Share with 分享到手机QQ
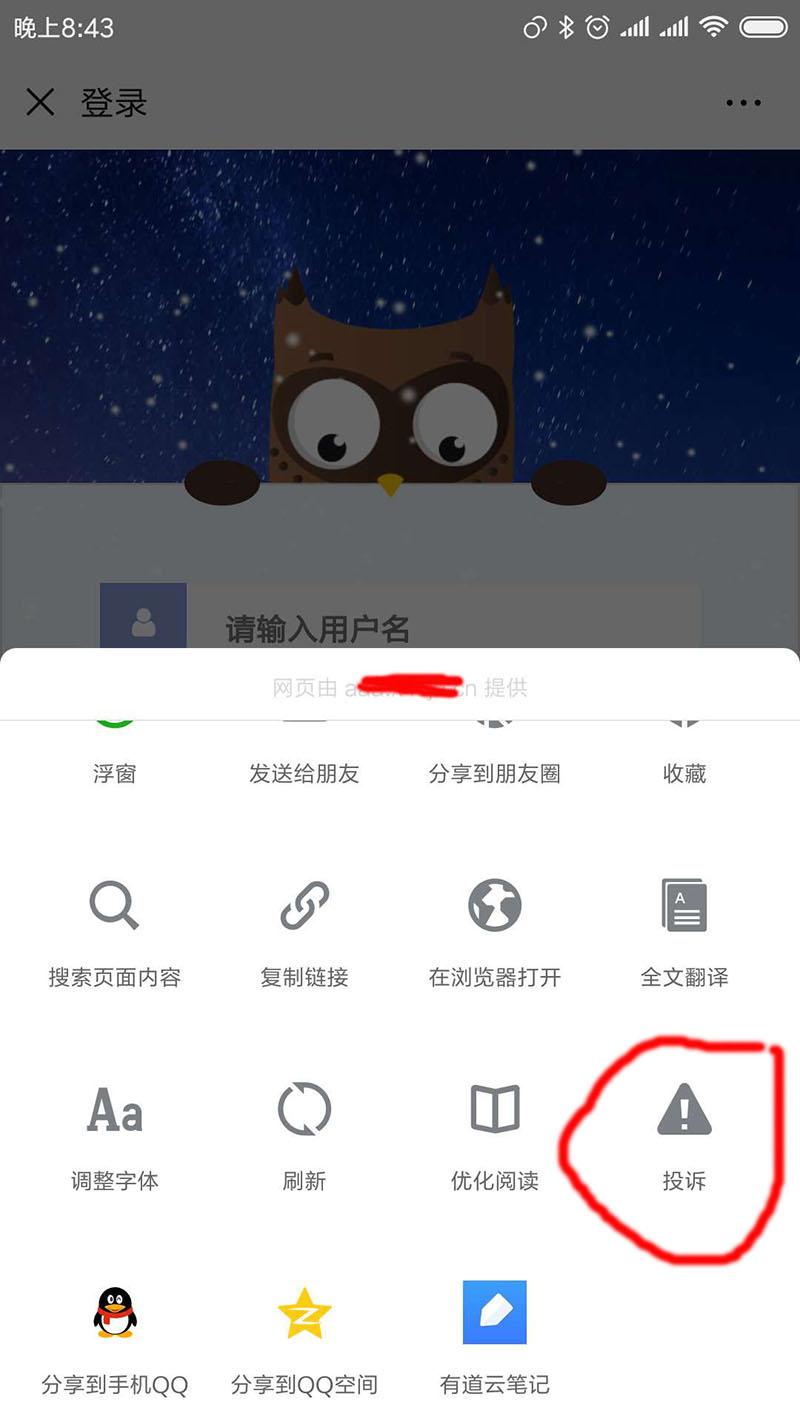This screenshot has height=1422, width=800. 114,1338
